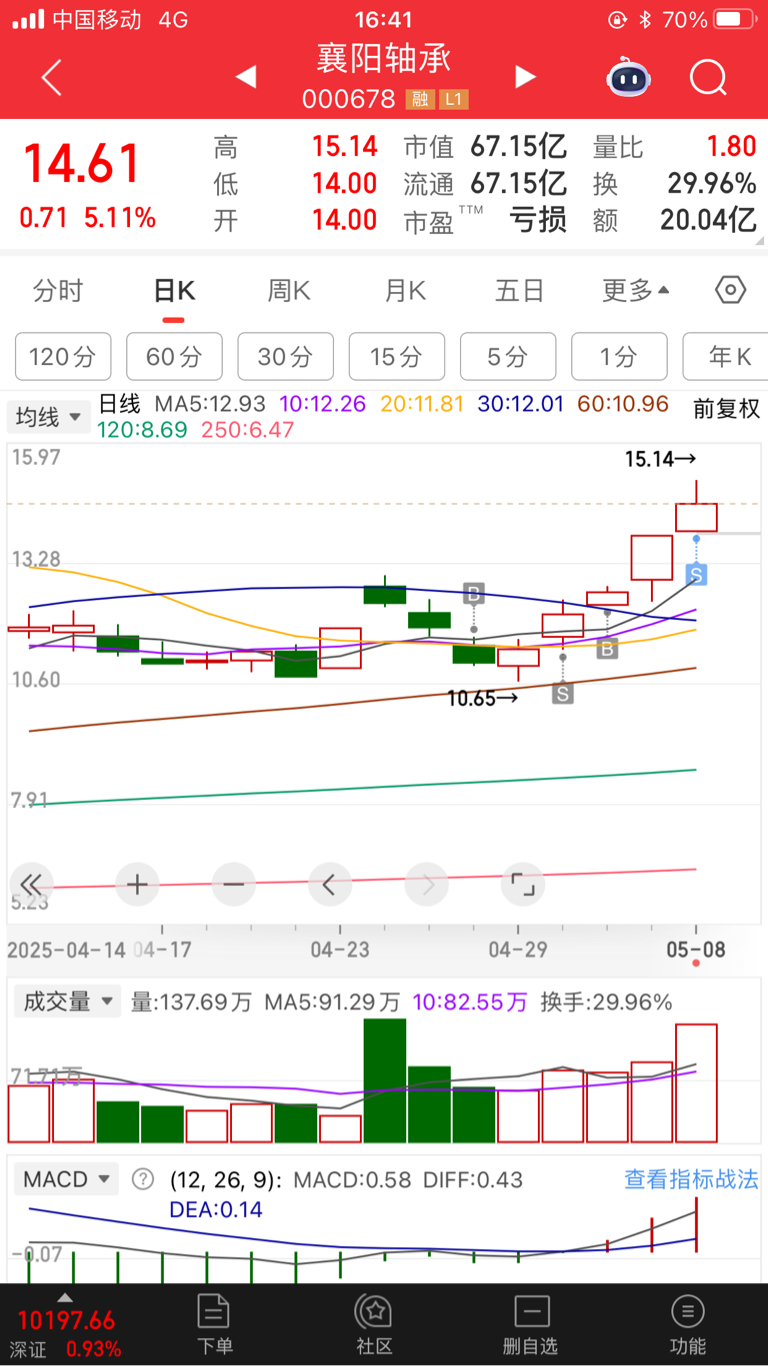Zoom in chart with plus button
Screen dimensions: 768x1366
pos(137,884)
